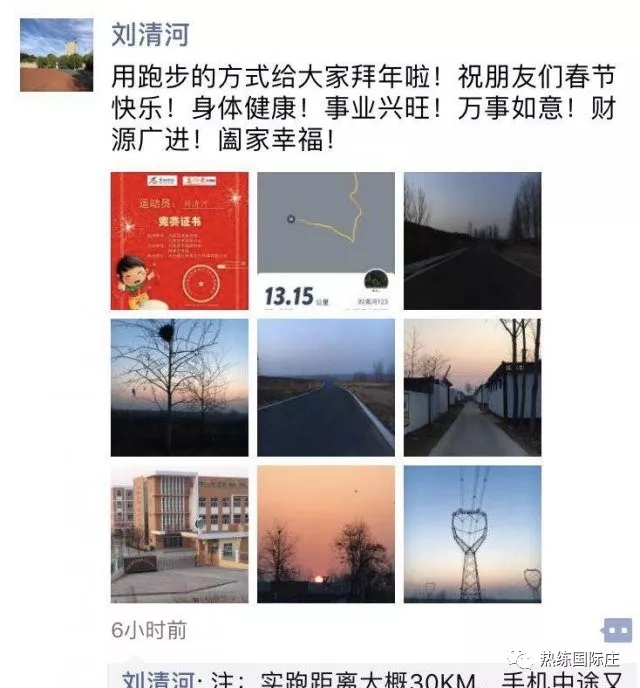This screenshot has height=688, width=640.
Task: View the power transmission tower photo
Action: point(472,534)
